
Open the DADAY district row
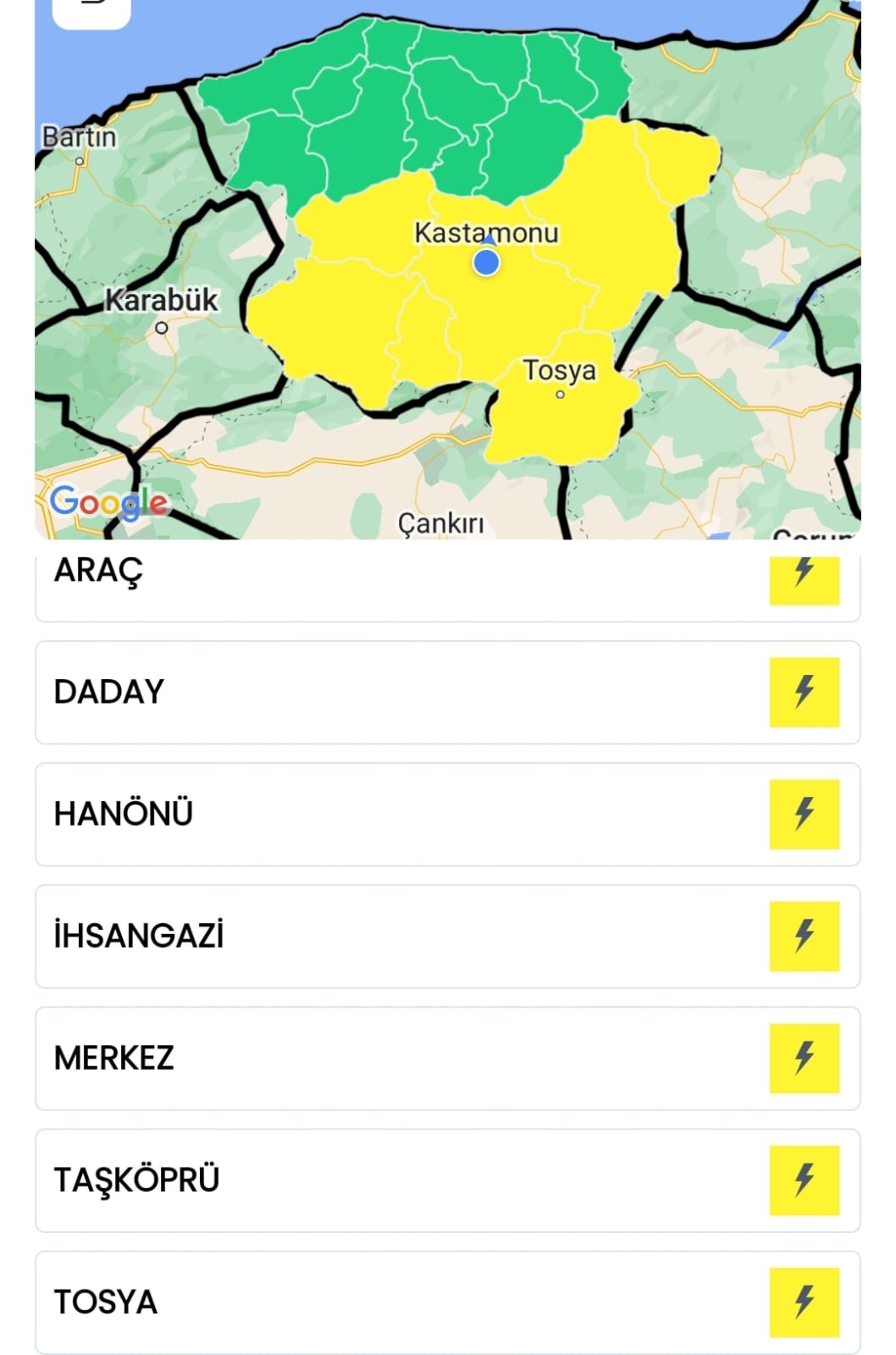point(447,692)
